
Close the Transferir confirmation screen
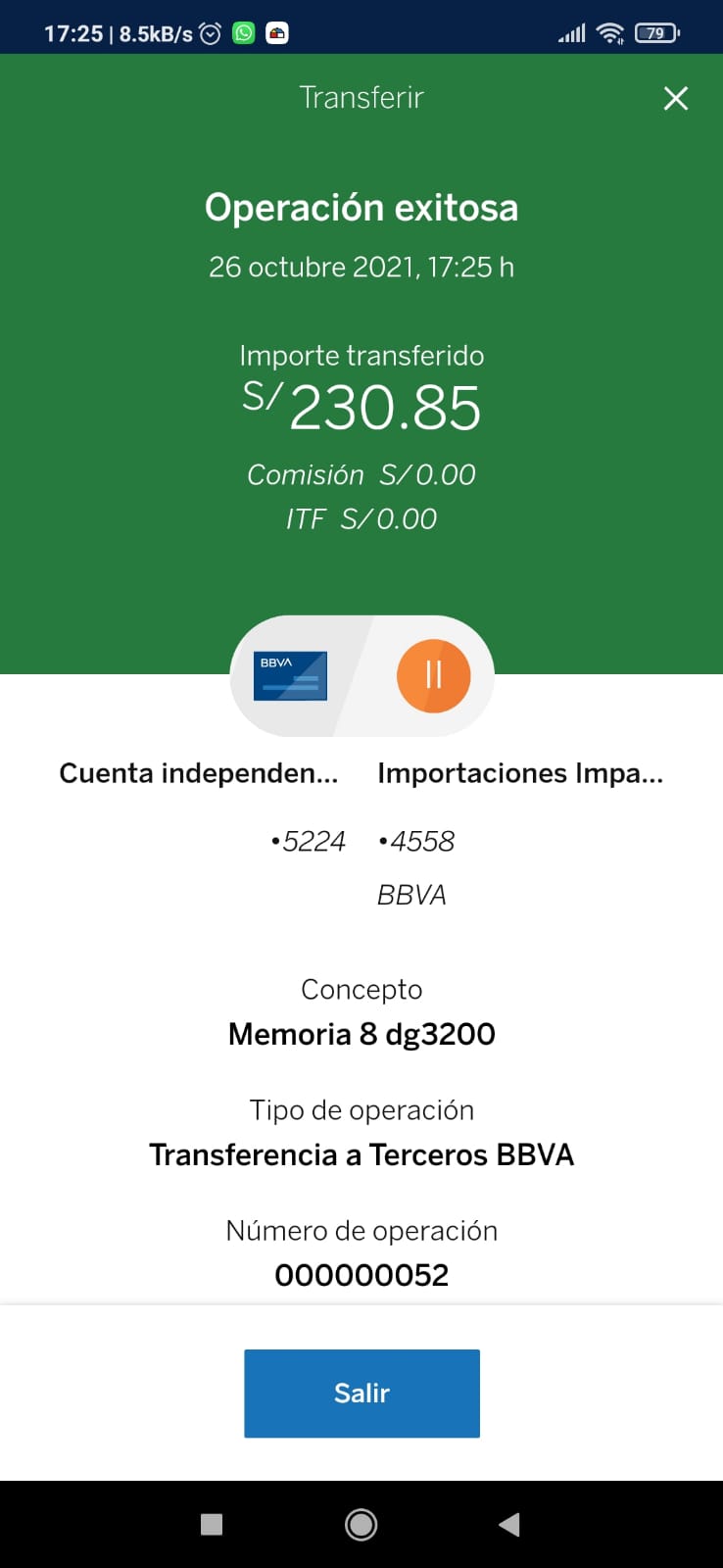676,98
